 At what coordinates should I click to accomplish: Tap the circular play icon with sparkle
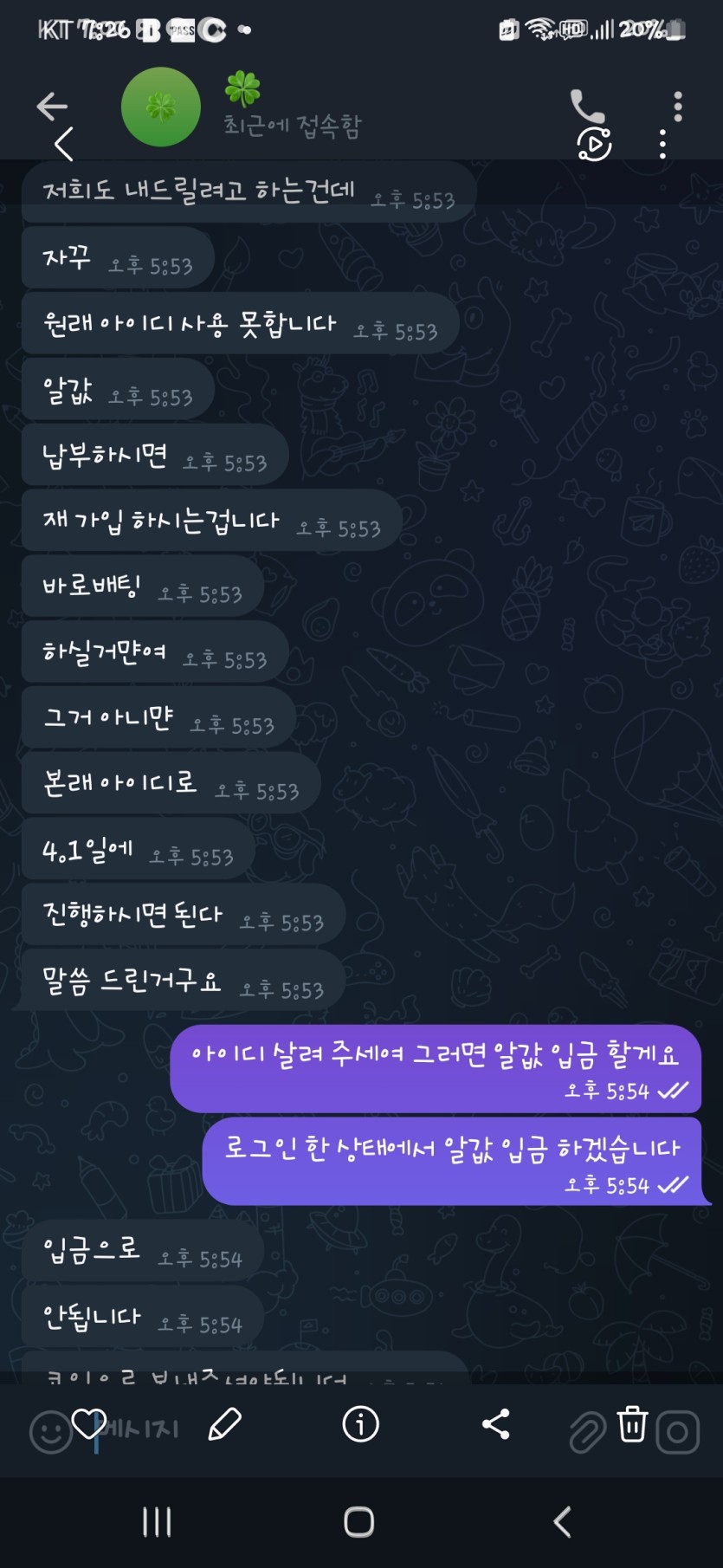(x=595, y=144)
